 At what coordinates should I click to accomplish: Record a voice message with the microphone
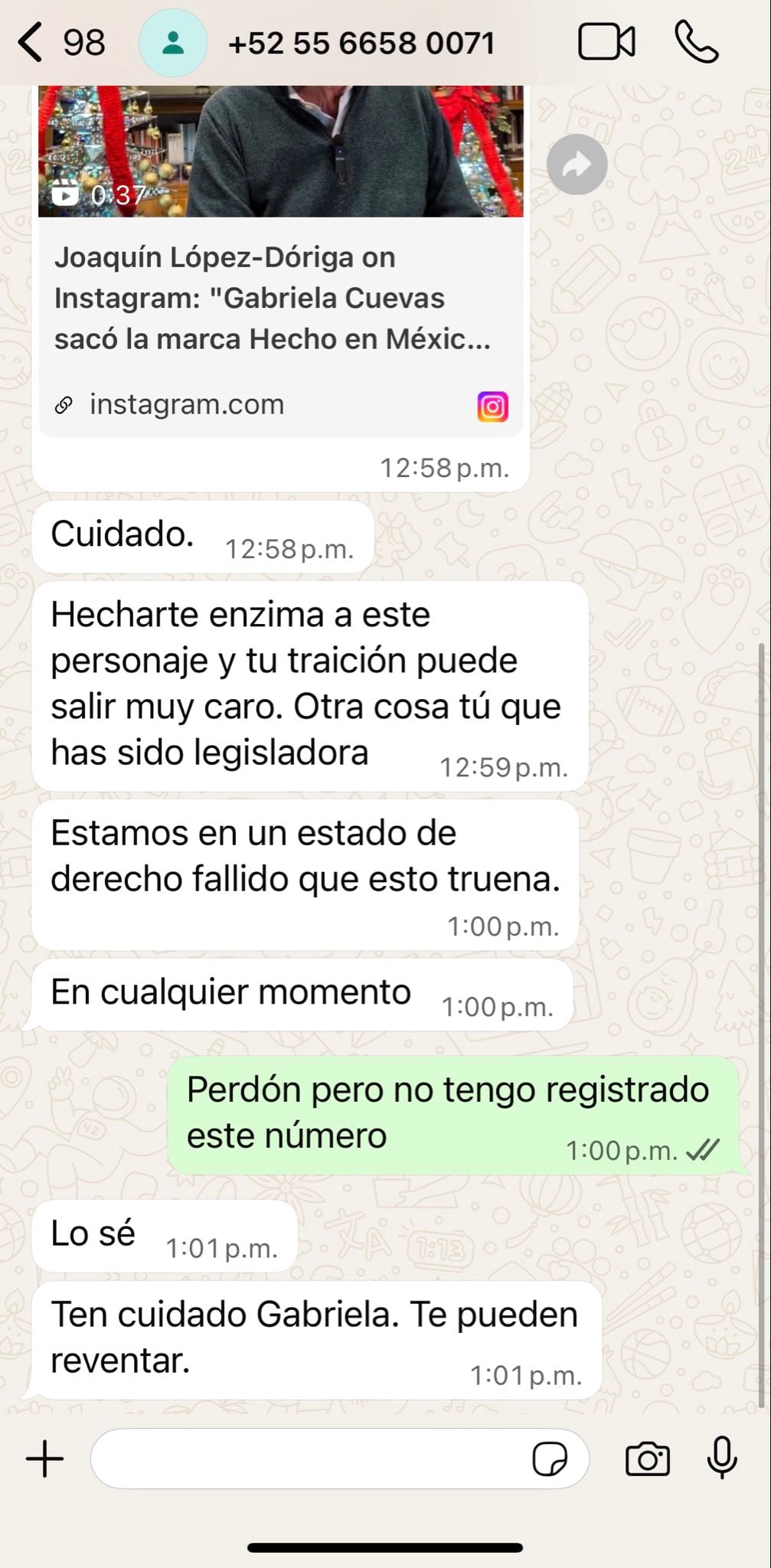[x=722, y=1459]
